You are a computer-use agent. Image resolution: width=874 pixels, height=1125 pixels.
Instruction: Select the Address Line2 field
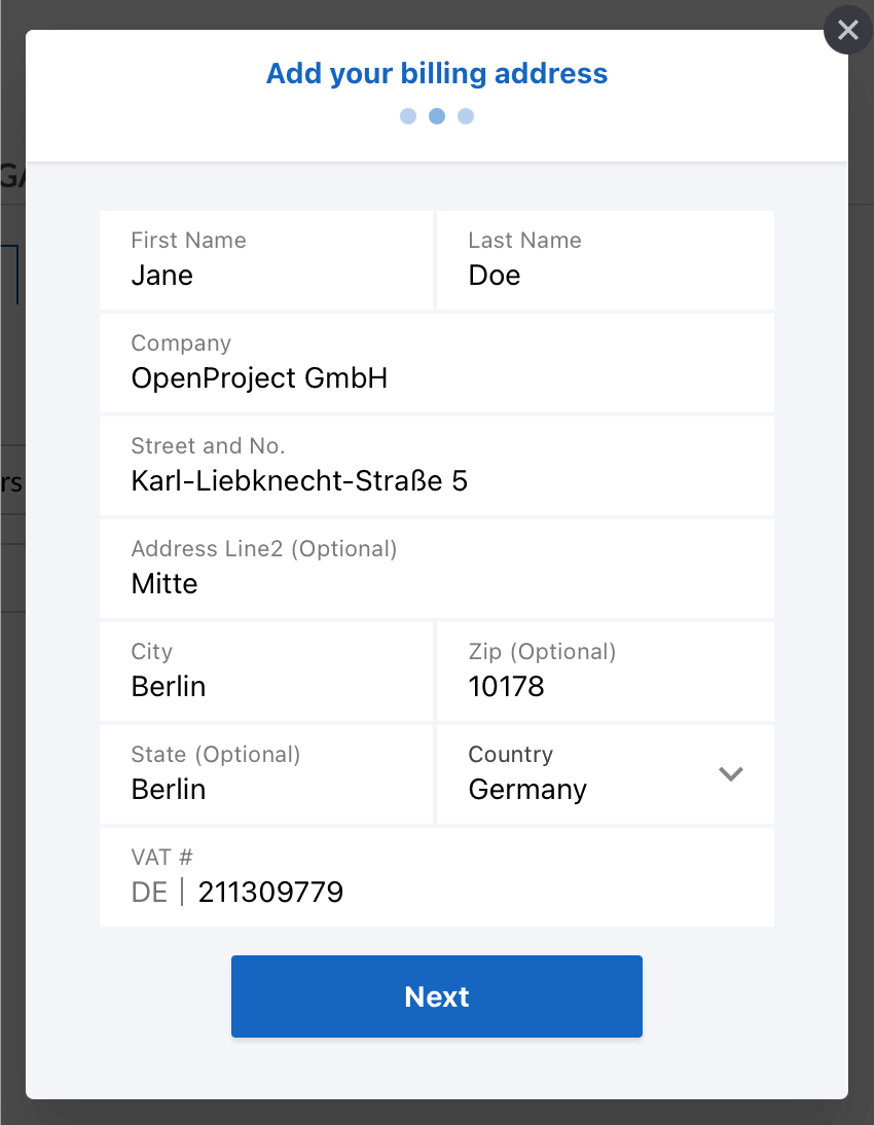(436, 571)
